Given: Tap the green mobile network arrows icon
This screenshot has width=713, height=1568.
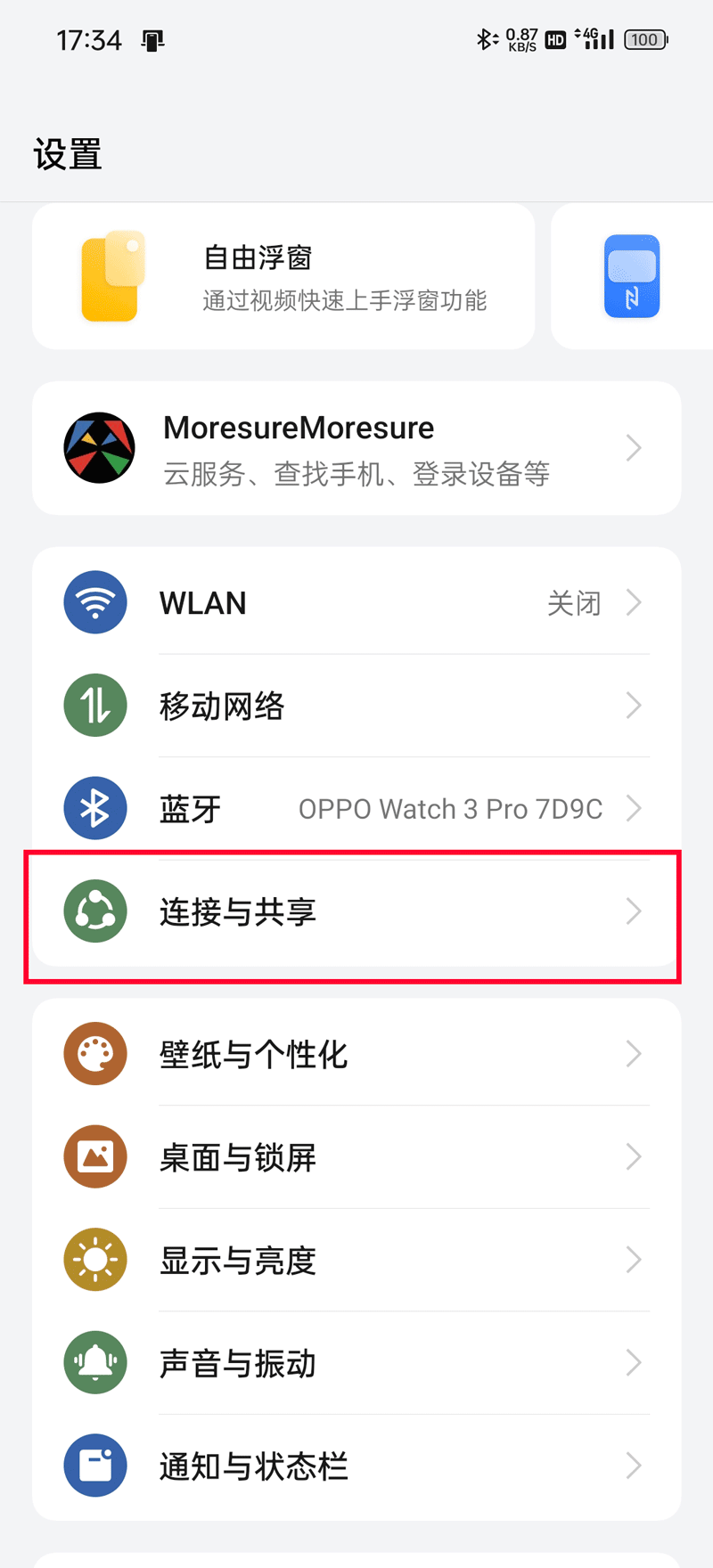Looking at the screenshot, I should point(95,706).
